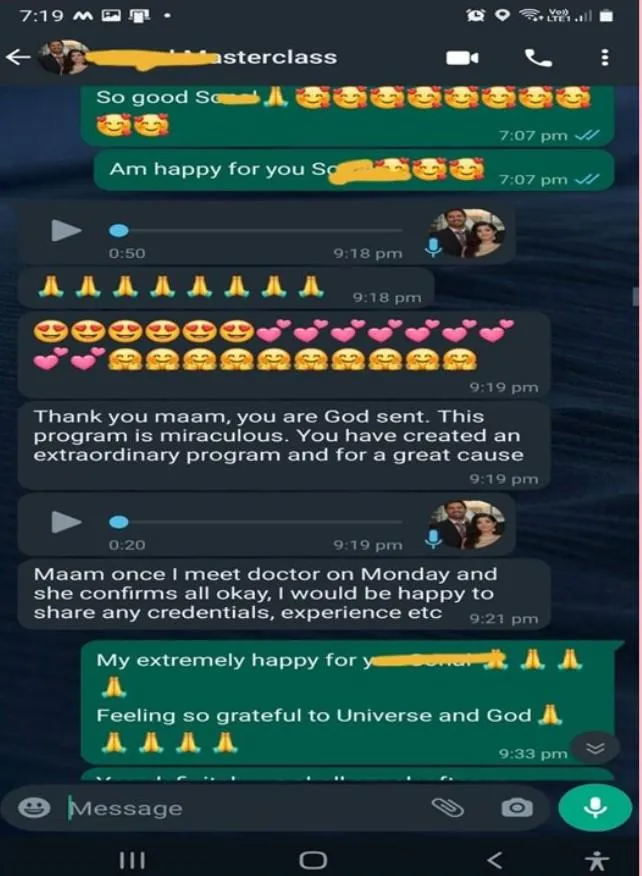Start a video call with Masterclass chat

462,58
